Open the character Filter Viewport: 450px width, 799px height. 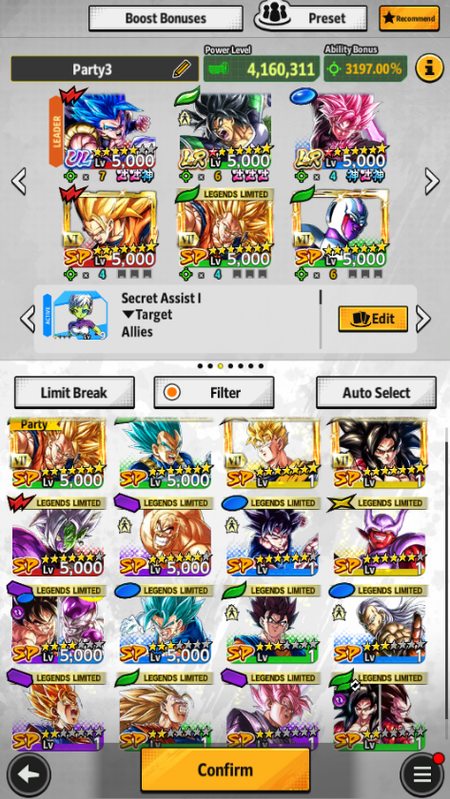214,393
